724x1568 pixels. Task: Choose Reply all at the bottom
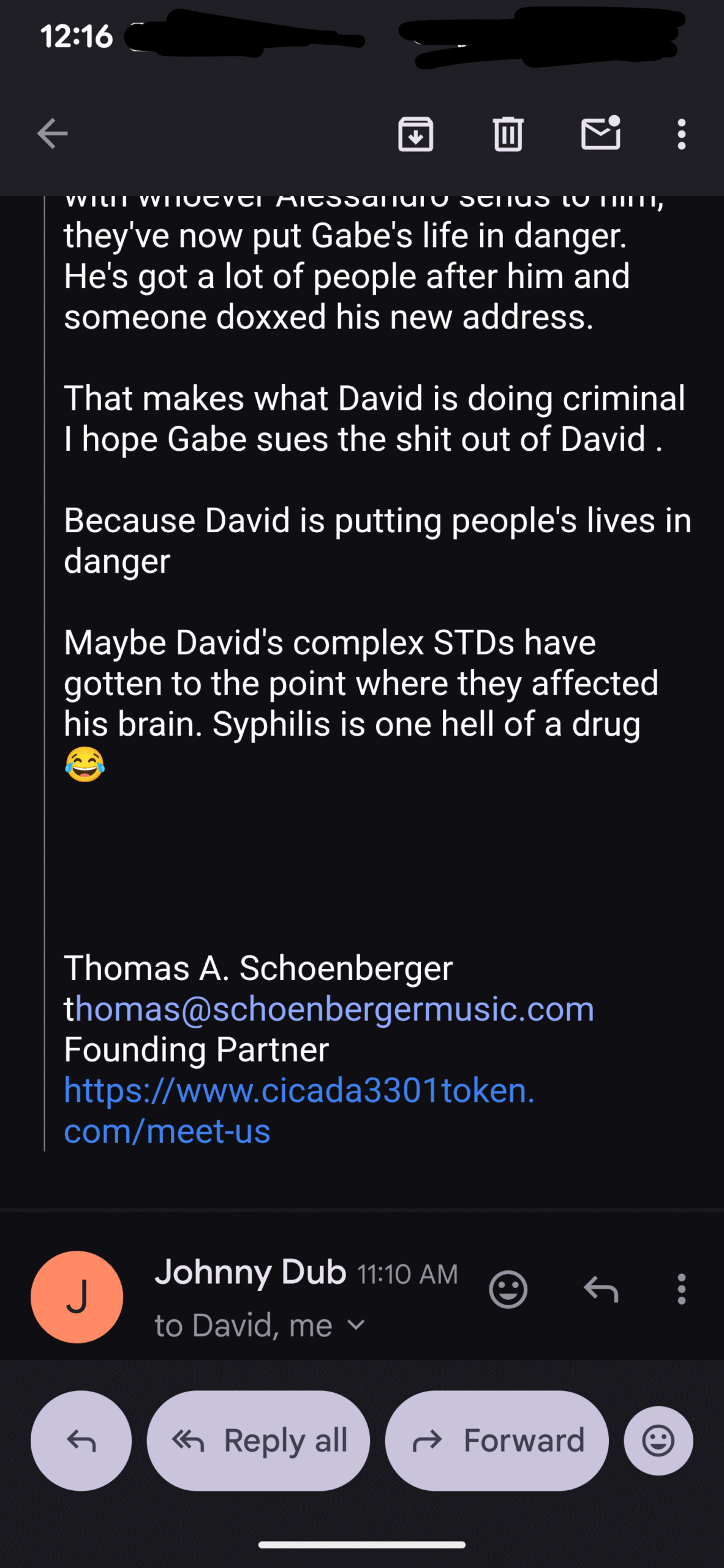(x=258, y=1441)
